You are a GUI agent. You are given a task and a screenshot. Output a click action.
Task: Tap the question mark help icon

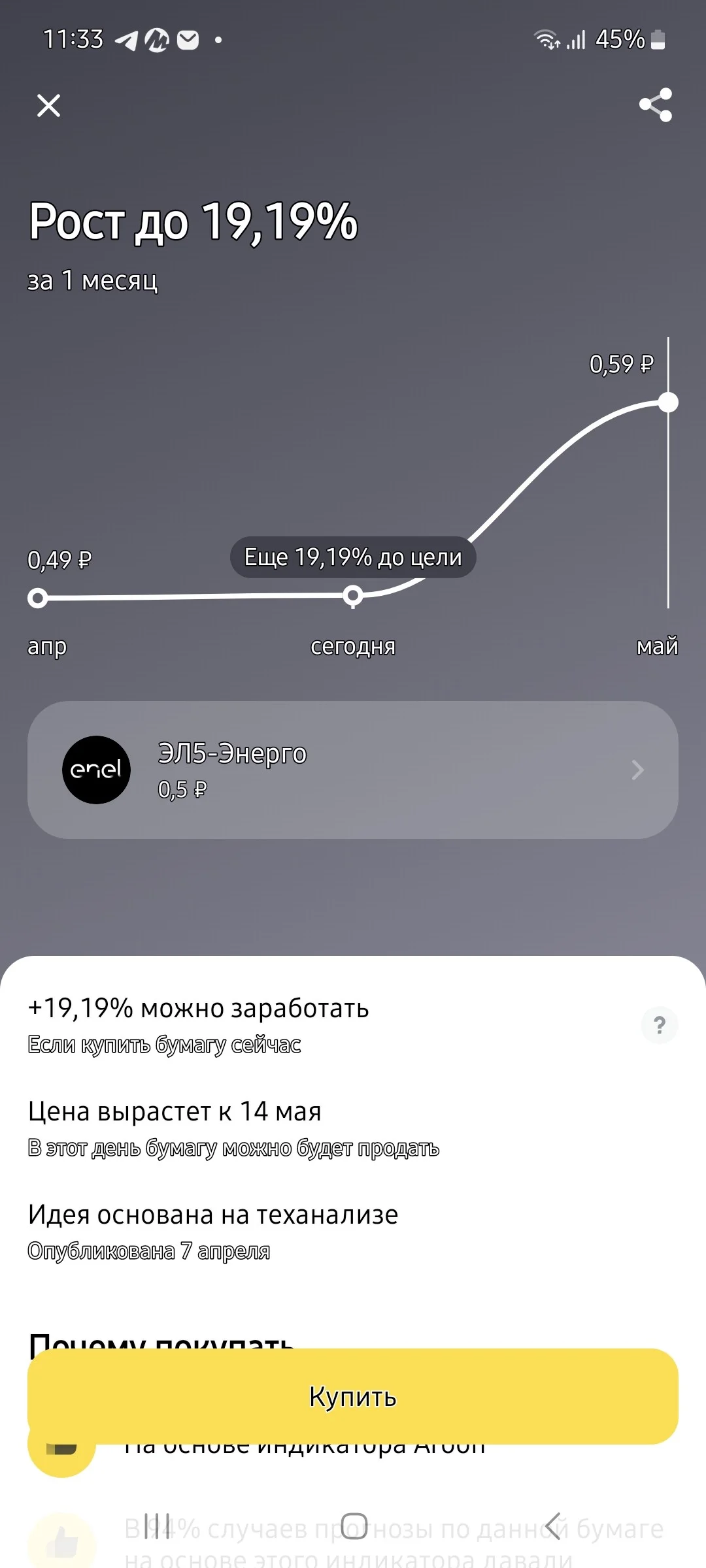coord(659,1025)
